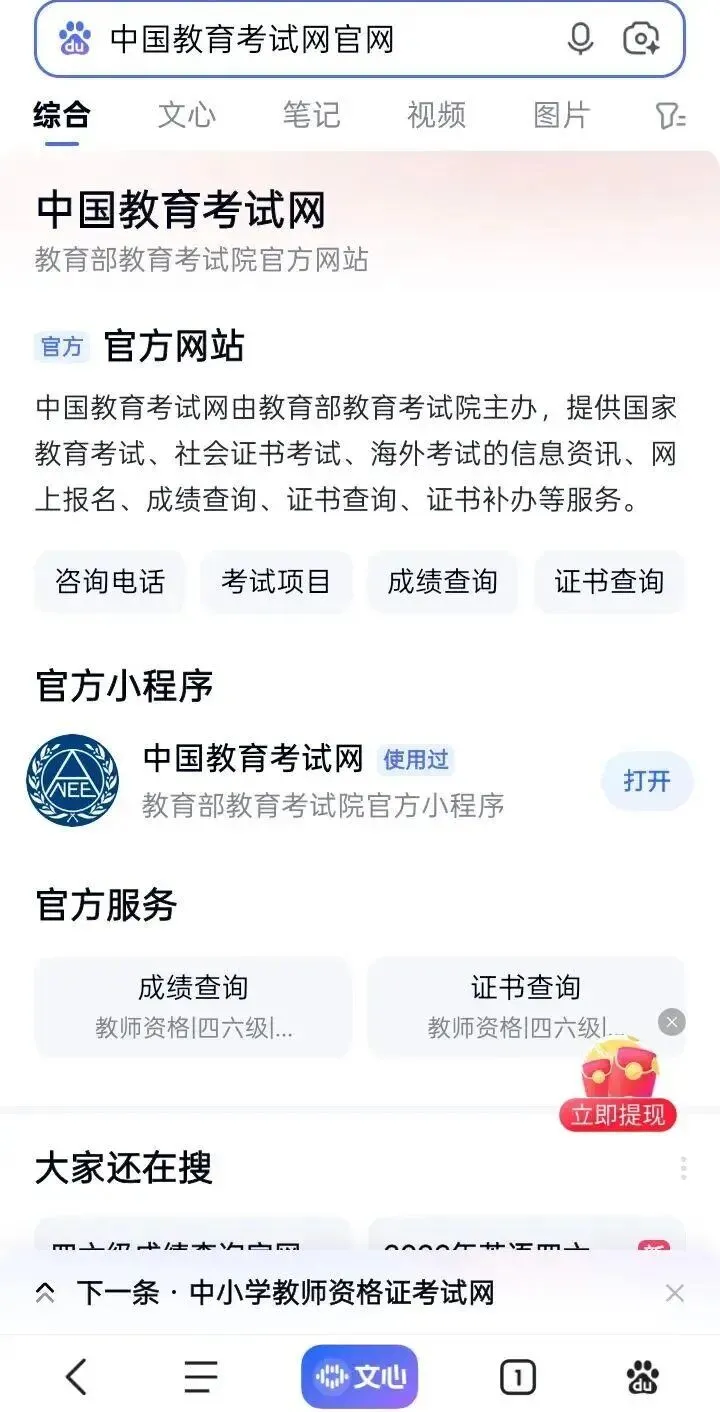Image resolution: width=720 pixels, height=1412 pixels.
Task: Switch to the 视频 tab
Action: click(x=436, y=115)
